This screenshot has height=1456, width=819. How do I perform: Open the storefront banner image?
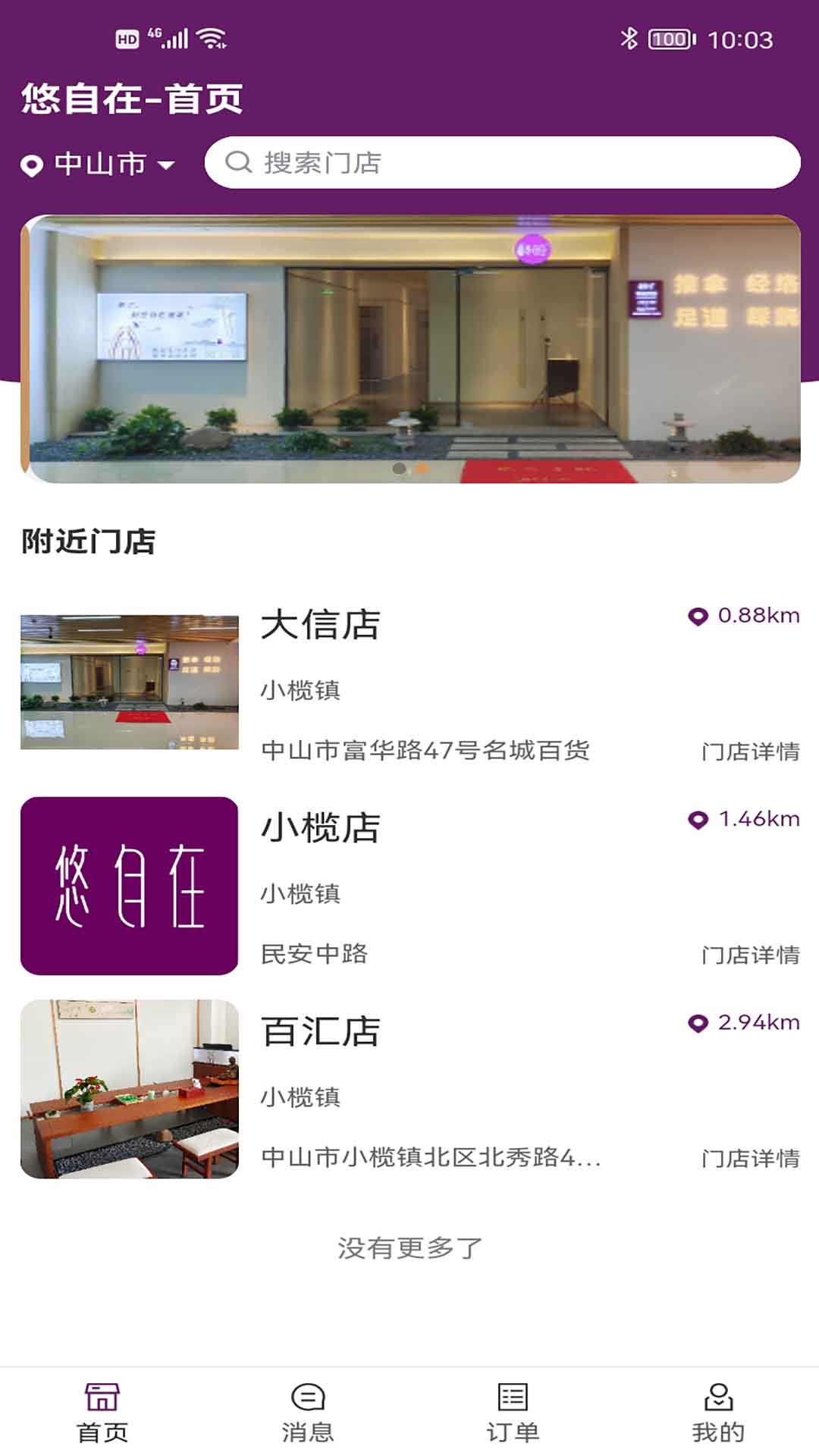(410, 349)
